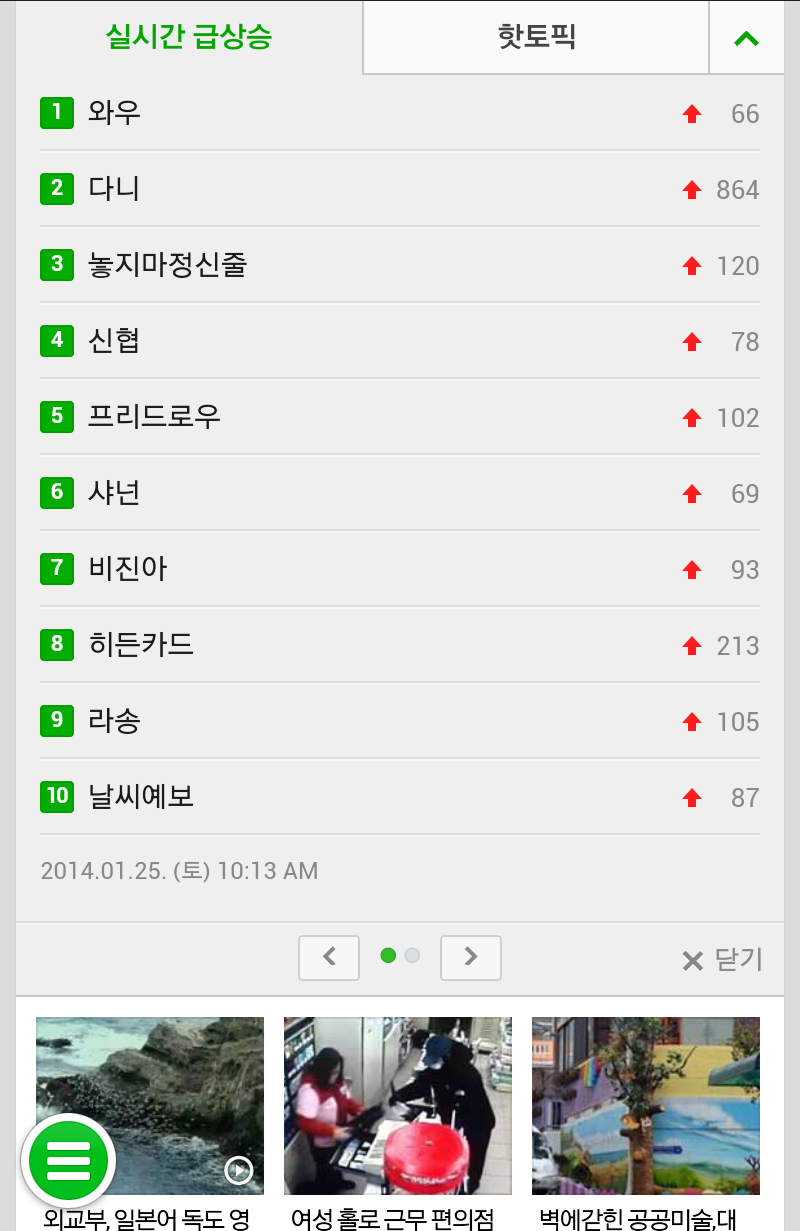Switch to the 핫토픽 tab
800x1231 pixels.
point(536,38)
